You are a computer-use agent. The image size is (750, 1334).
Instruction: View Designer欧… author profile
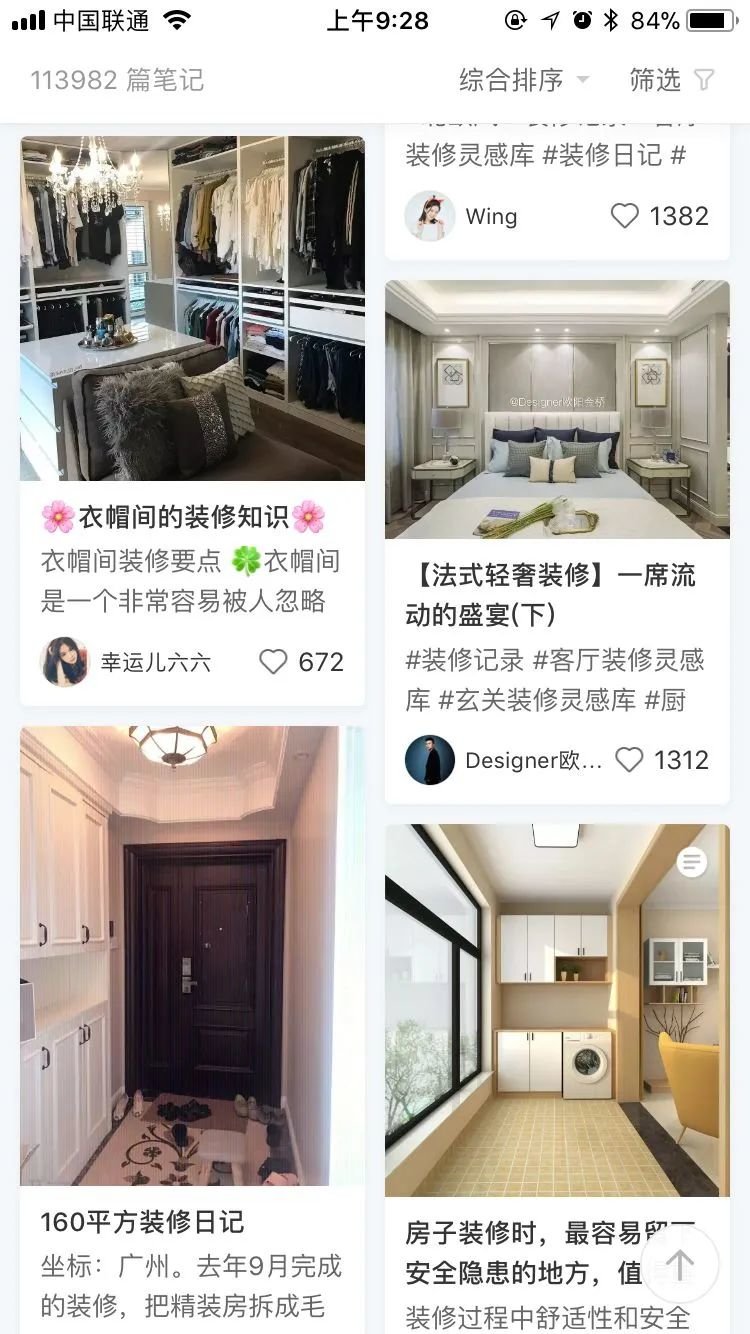pos(430,760)
